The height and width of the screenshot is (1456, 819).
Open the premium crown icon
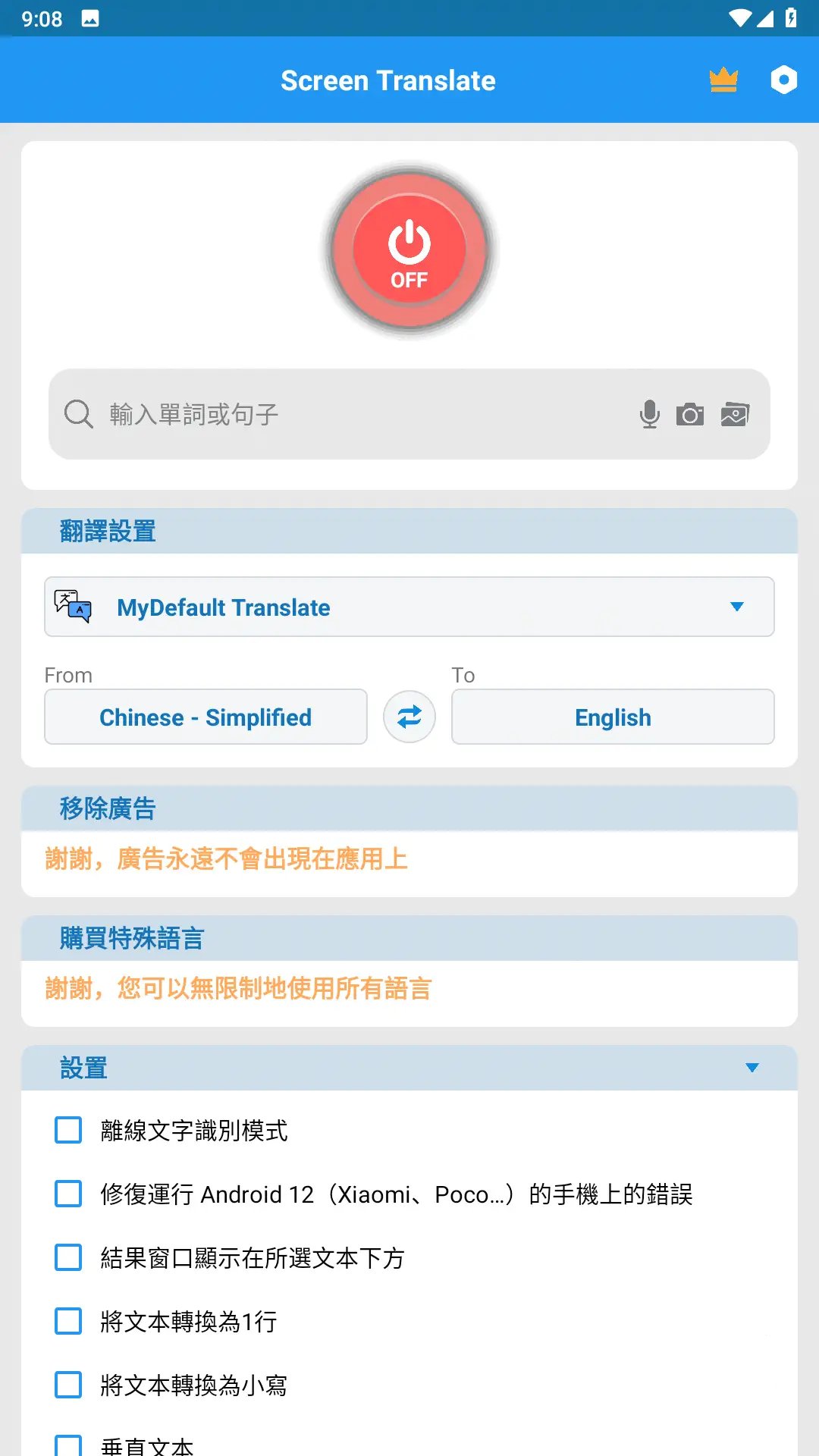pos(723,80)
